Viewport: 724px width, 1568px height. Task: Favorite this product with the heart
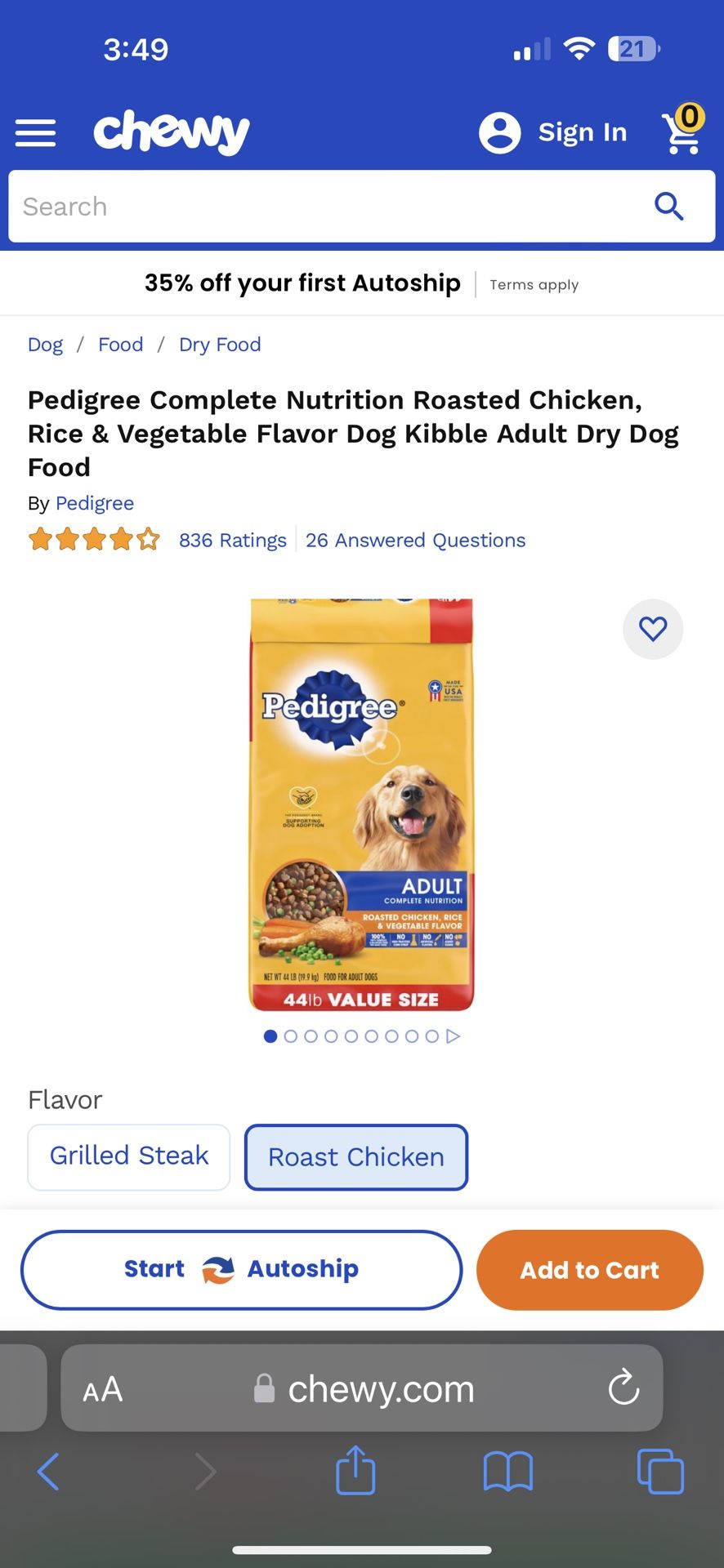click(653, 629)
